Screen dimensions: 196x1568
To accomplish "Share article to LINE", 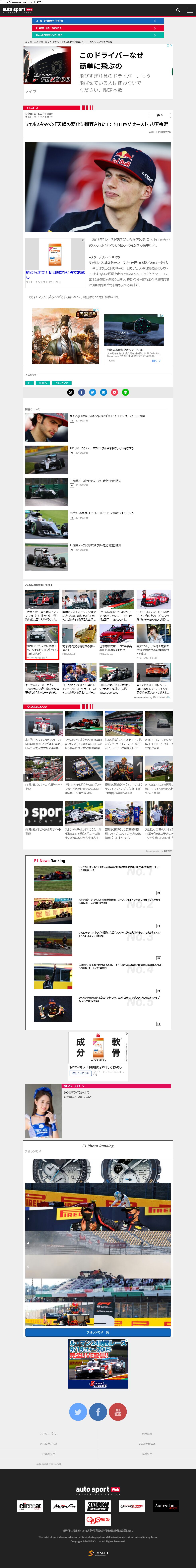I will (x=125, y=392).
